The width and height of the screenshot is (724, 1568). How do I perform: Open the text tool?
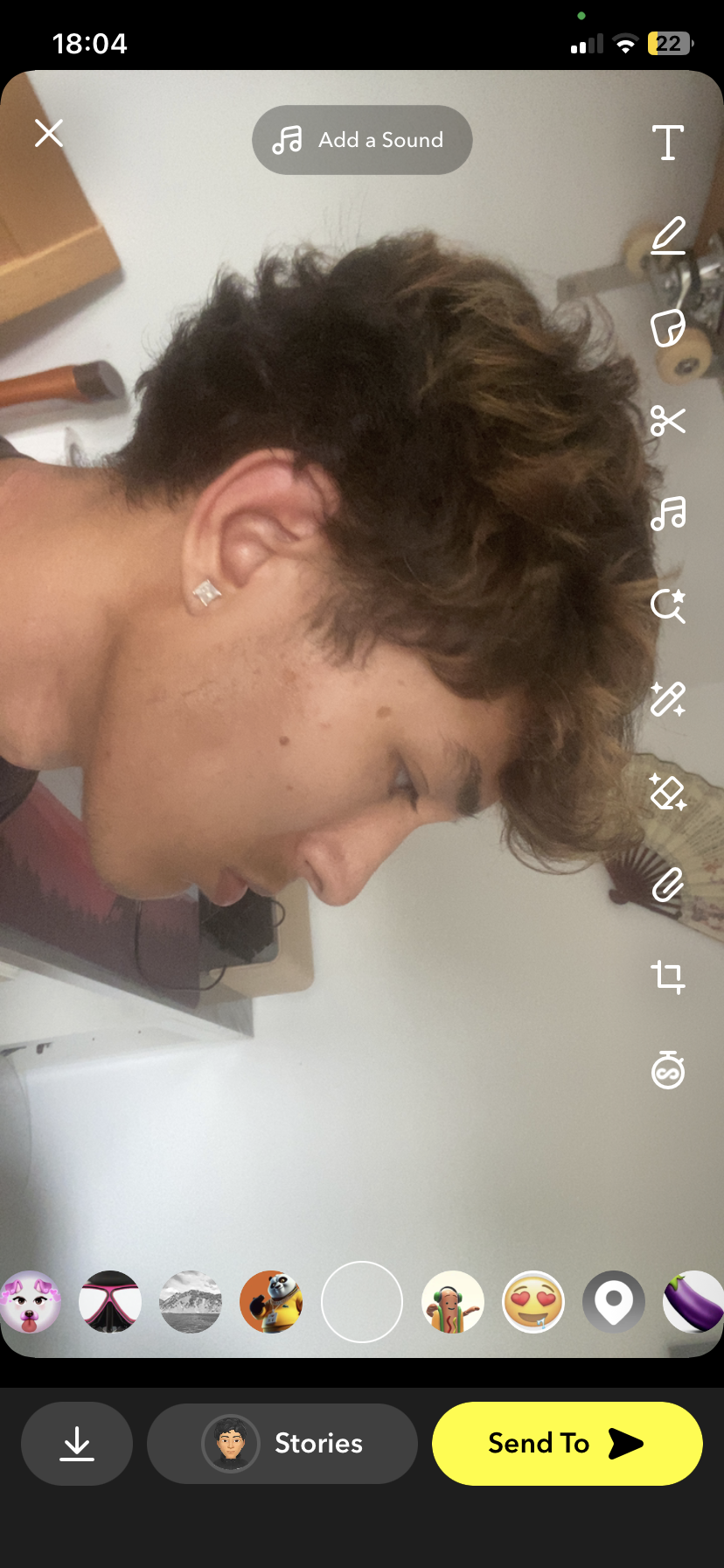668,142
